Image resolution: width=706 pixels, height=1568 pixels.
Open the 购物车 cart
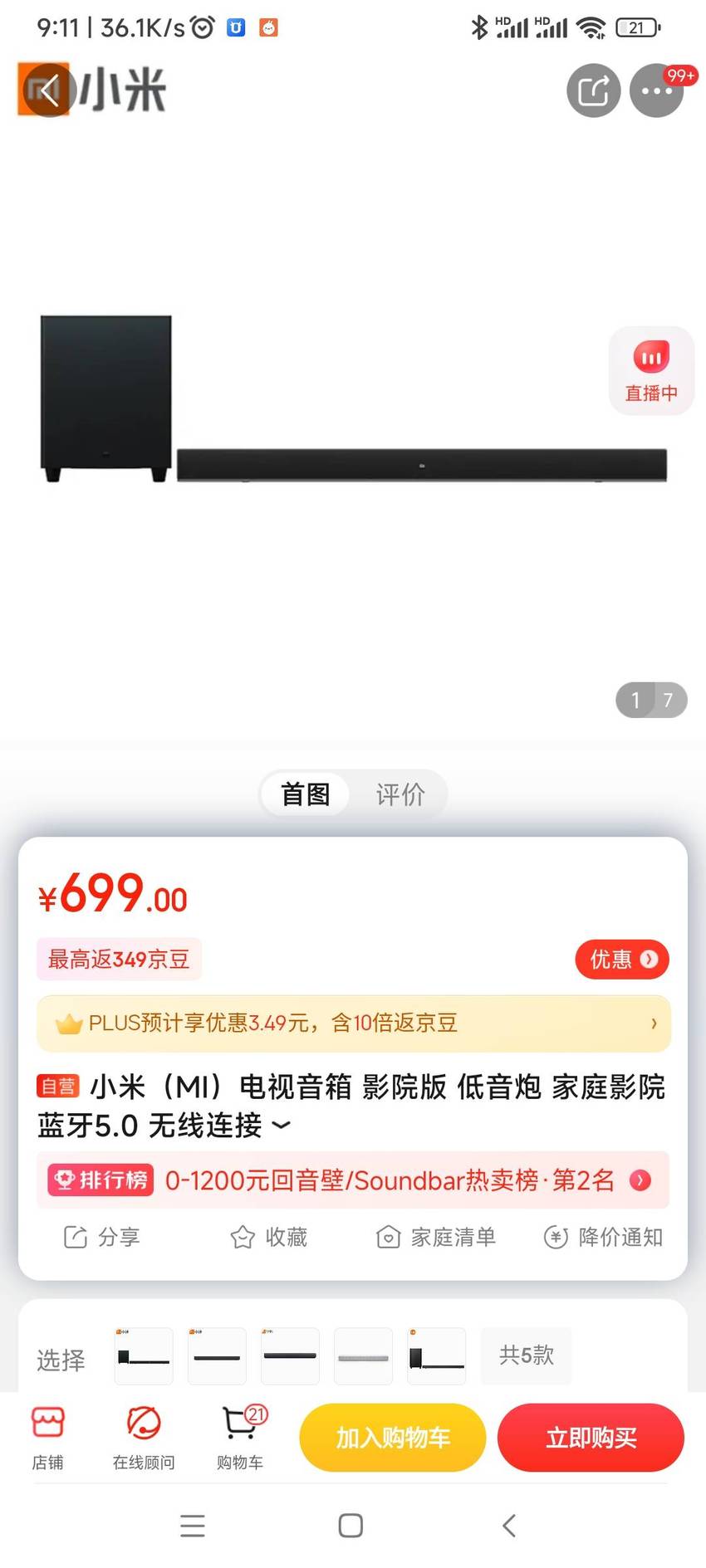point(240,1438)
